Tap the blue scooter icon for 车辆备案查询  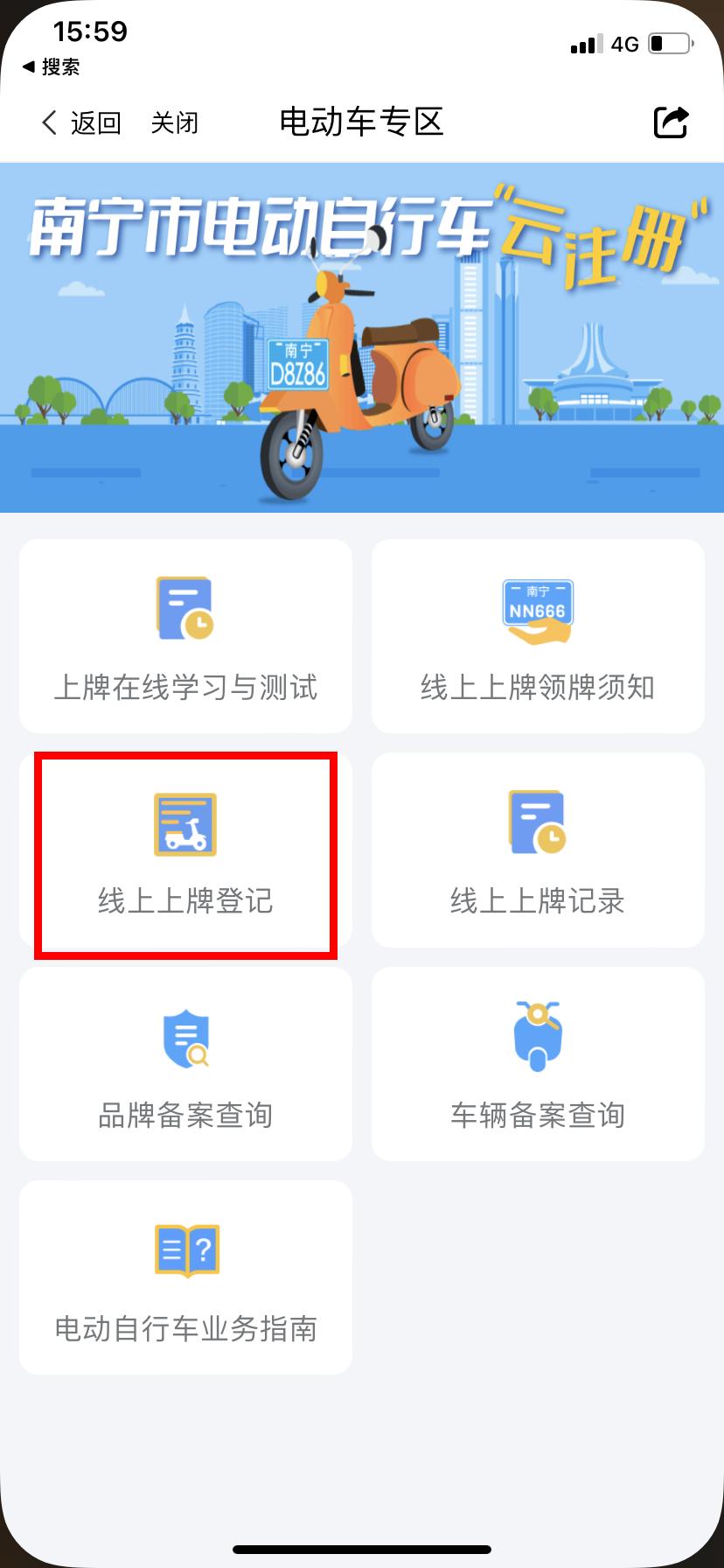click(x=536, y=1037)
